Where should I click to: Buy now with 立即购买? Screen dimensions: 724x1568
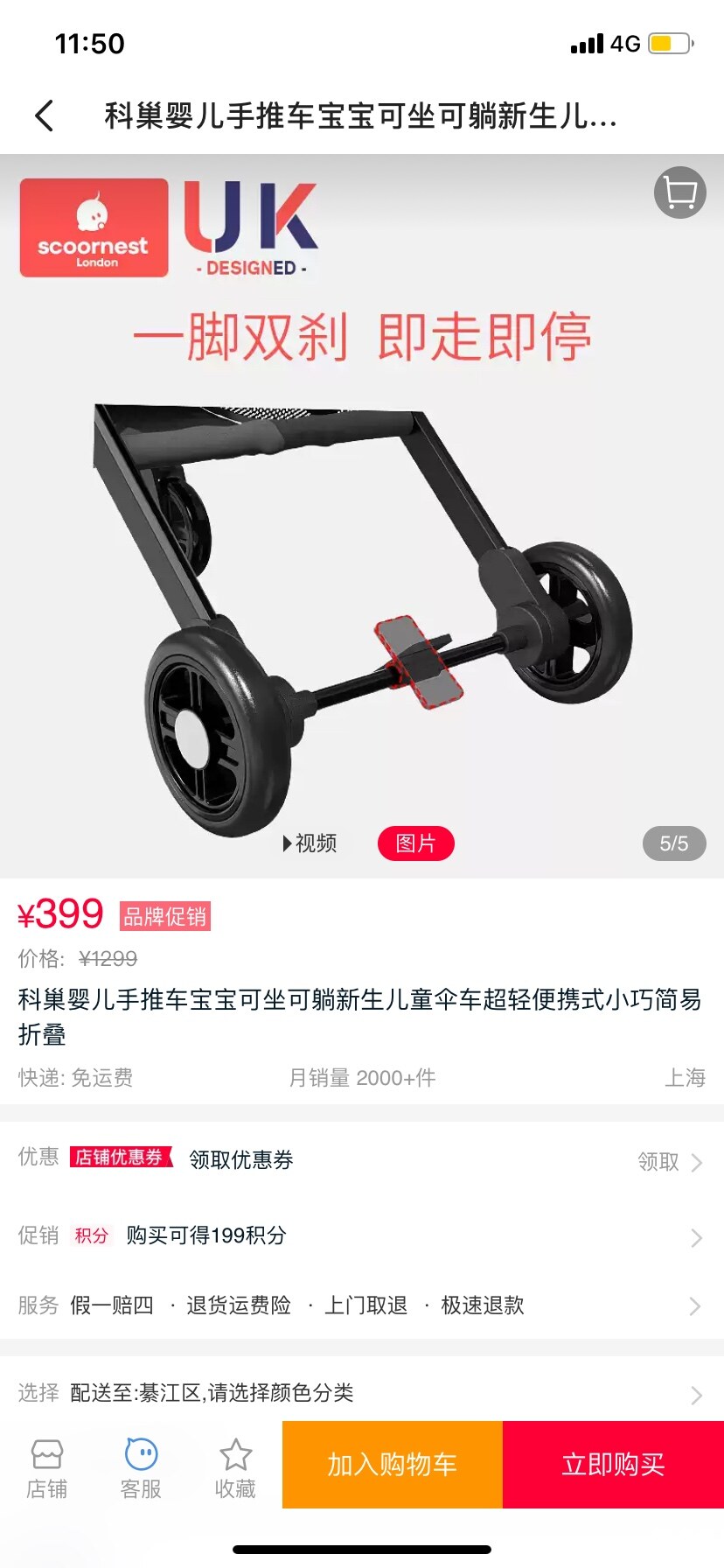point(613,1465)
